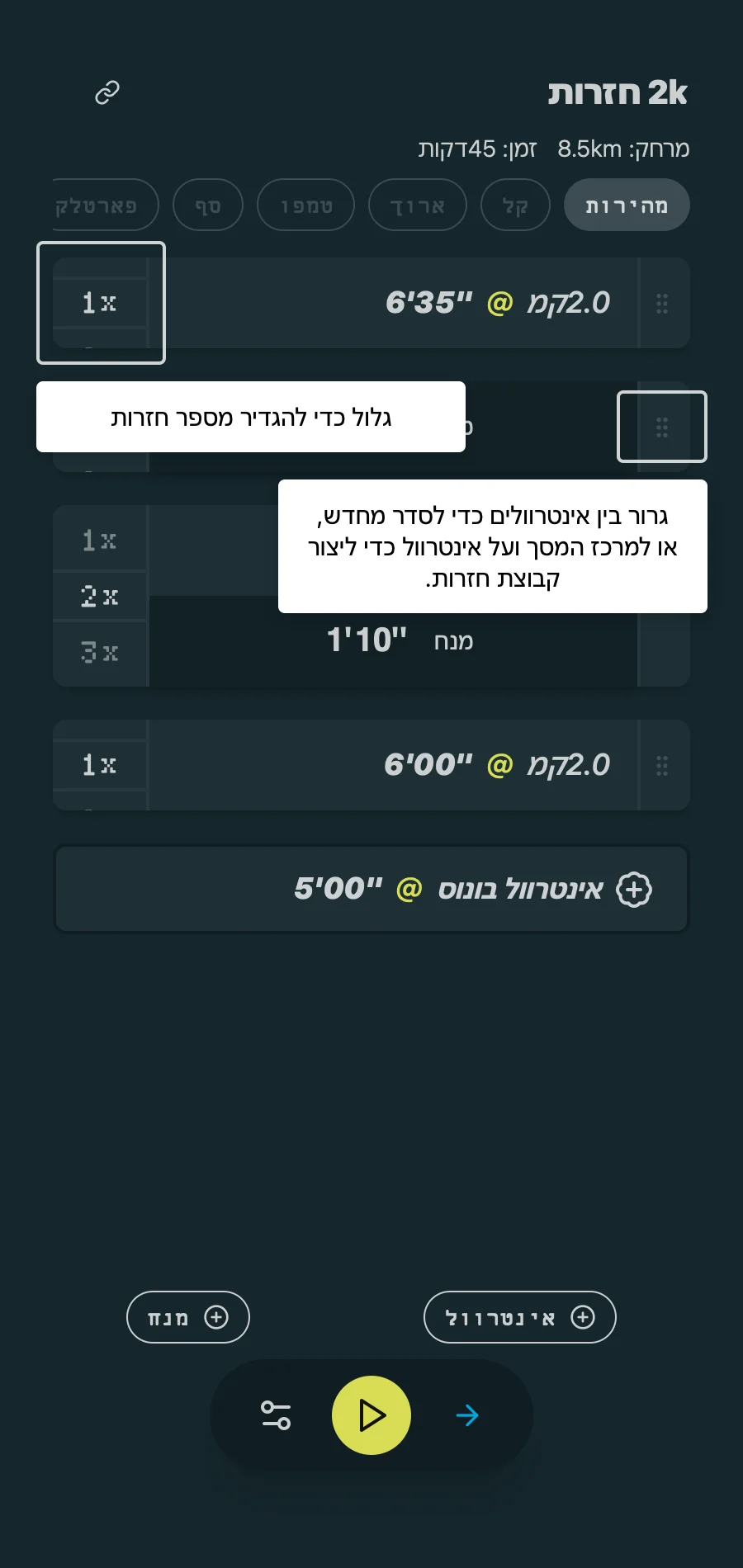This screenshot has height=1568, width=743.
Task: Click the plus icon inside the מנח button
Action: (217, 1317)
